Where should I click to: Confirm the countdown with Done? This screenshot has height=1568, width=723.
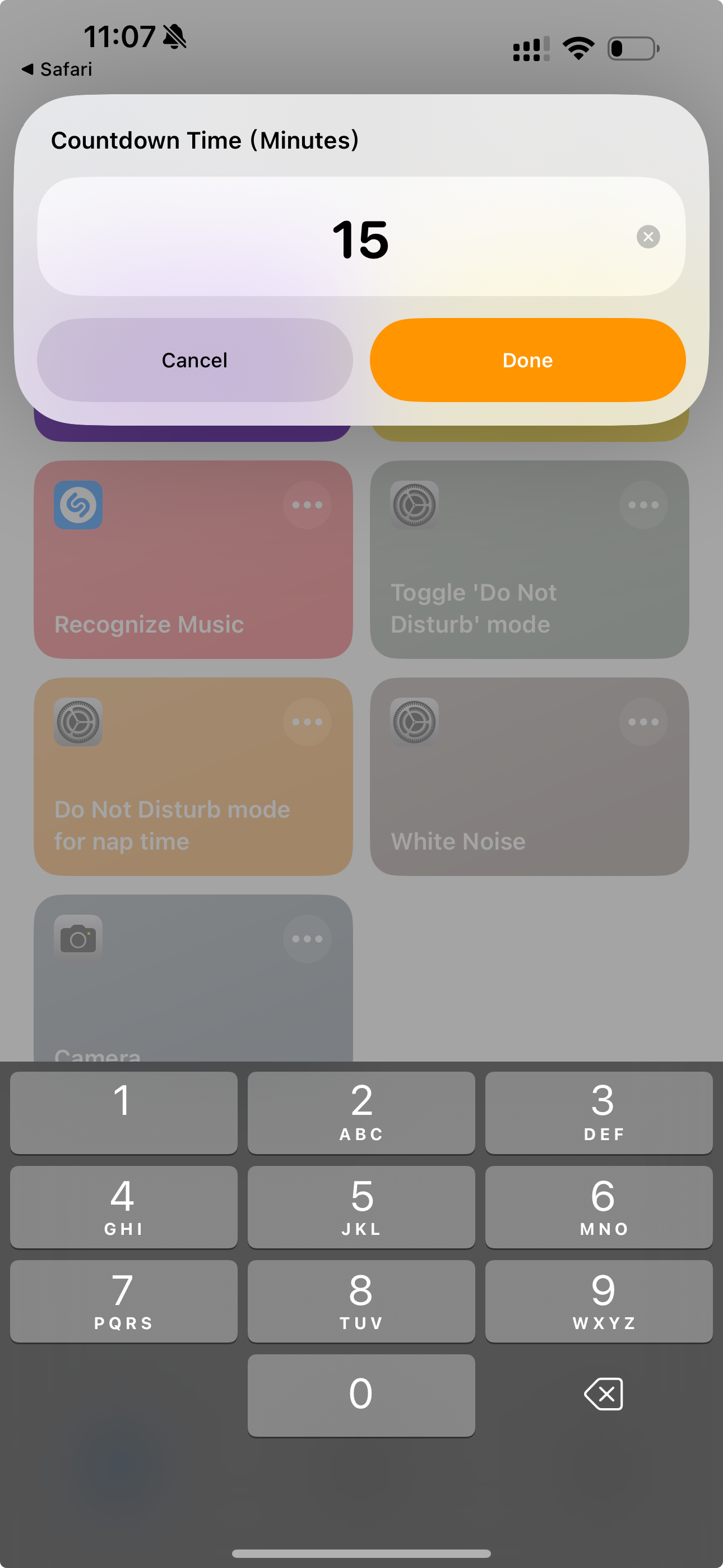(x=527, y=359)
